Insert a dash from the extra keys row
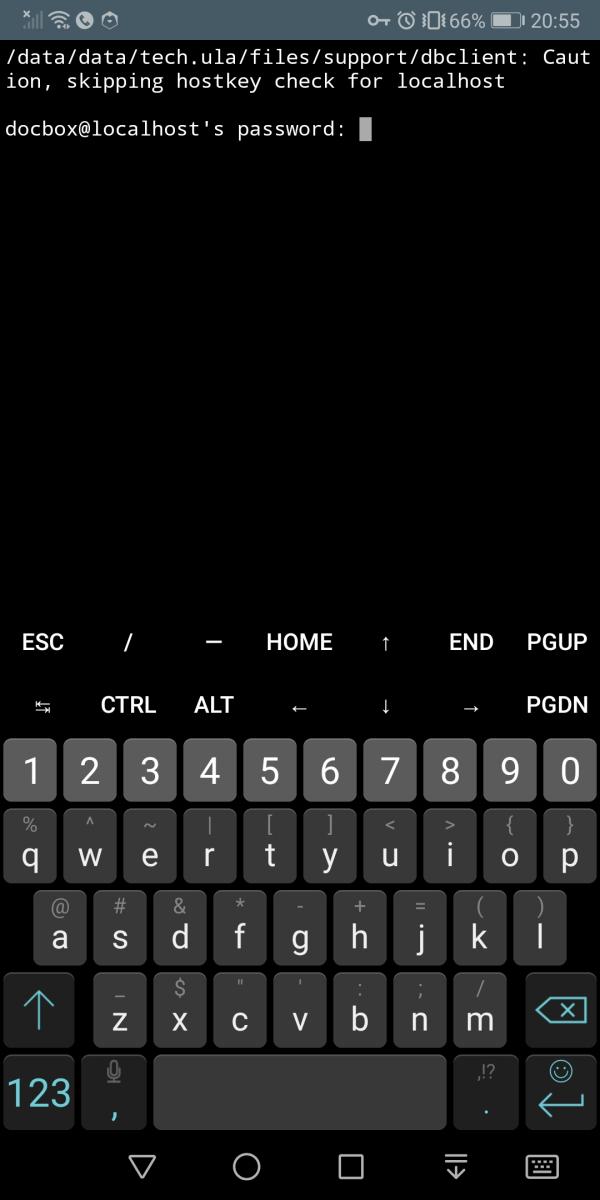This screenshot has height=1200, width=600. pos(213,642)
